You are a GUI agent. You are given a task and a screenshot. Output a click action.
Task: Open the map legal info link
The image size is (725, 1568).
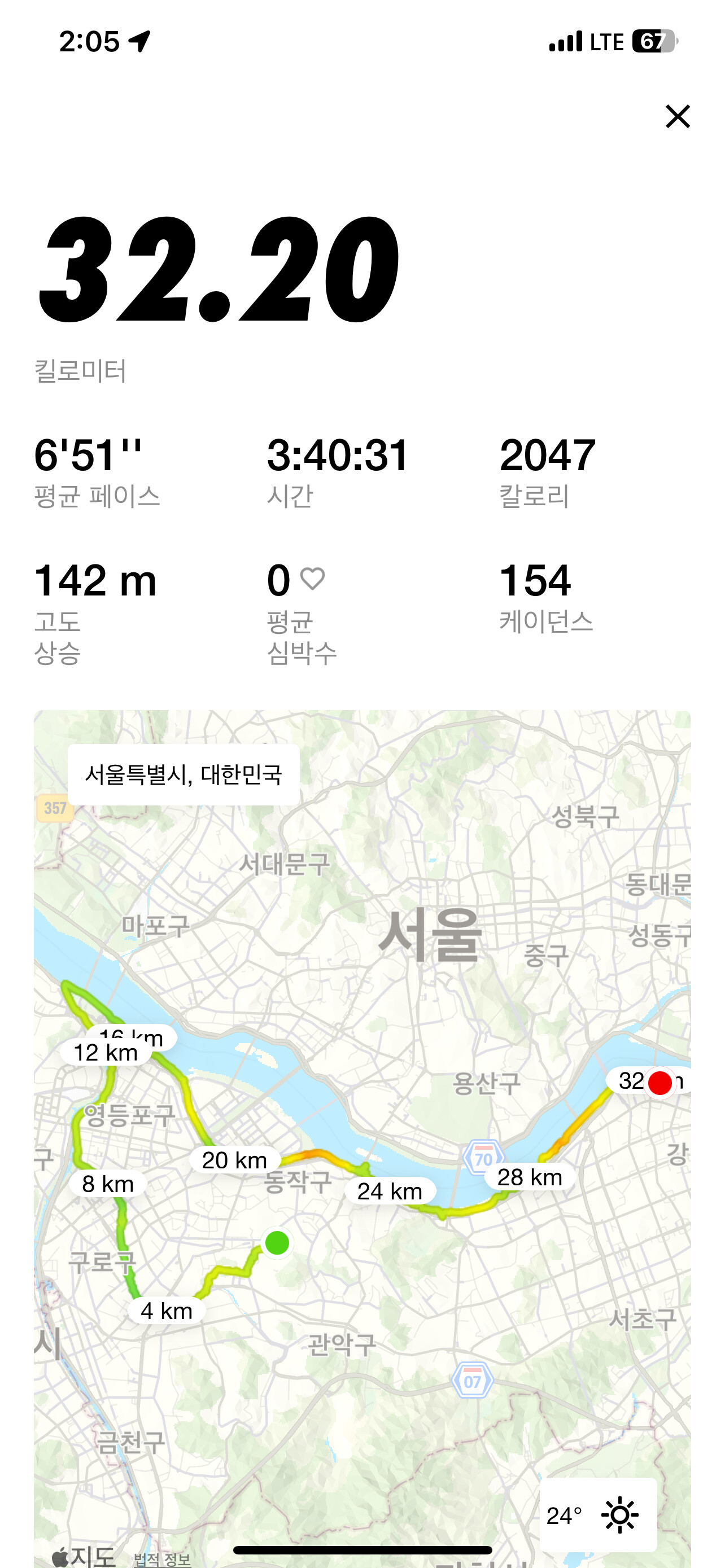click(x=162, y=1558)
